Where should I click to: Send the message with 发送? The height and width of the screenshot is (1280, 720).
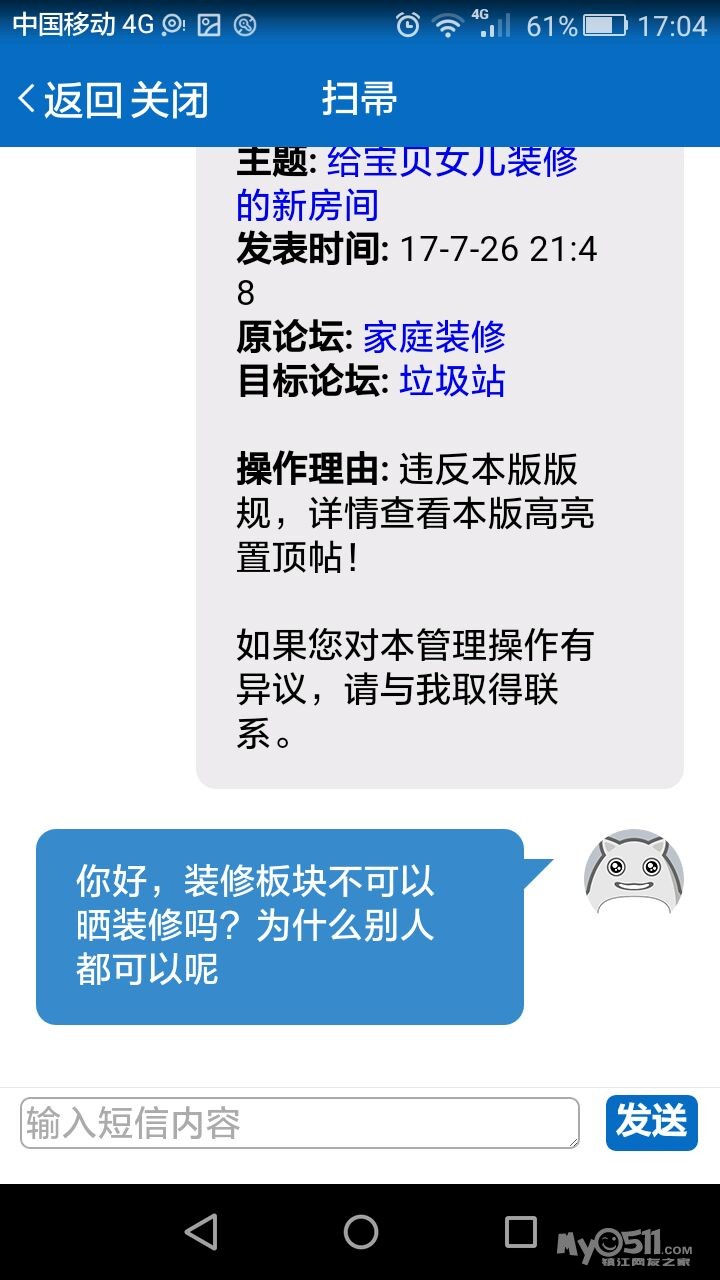[651, 1122]
